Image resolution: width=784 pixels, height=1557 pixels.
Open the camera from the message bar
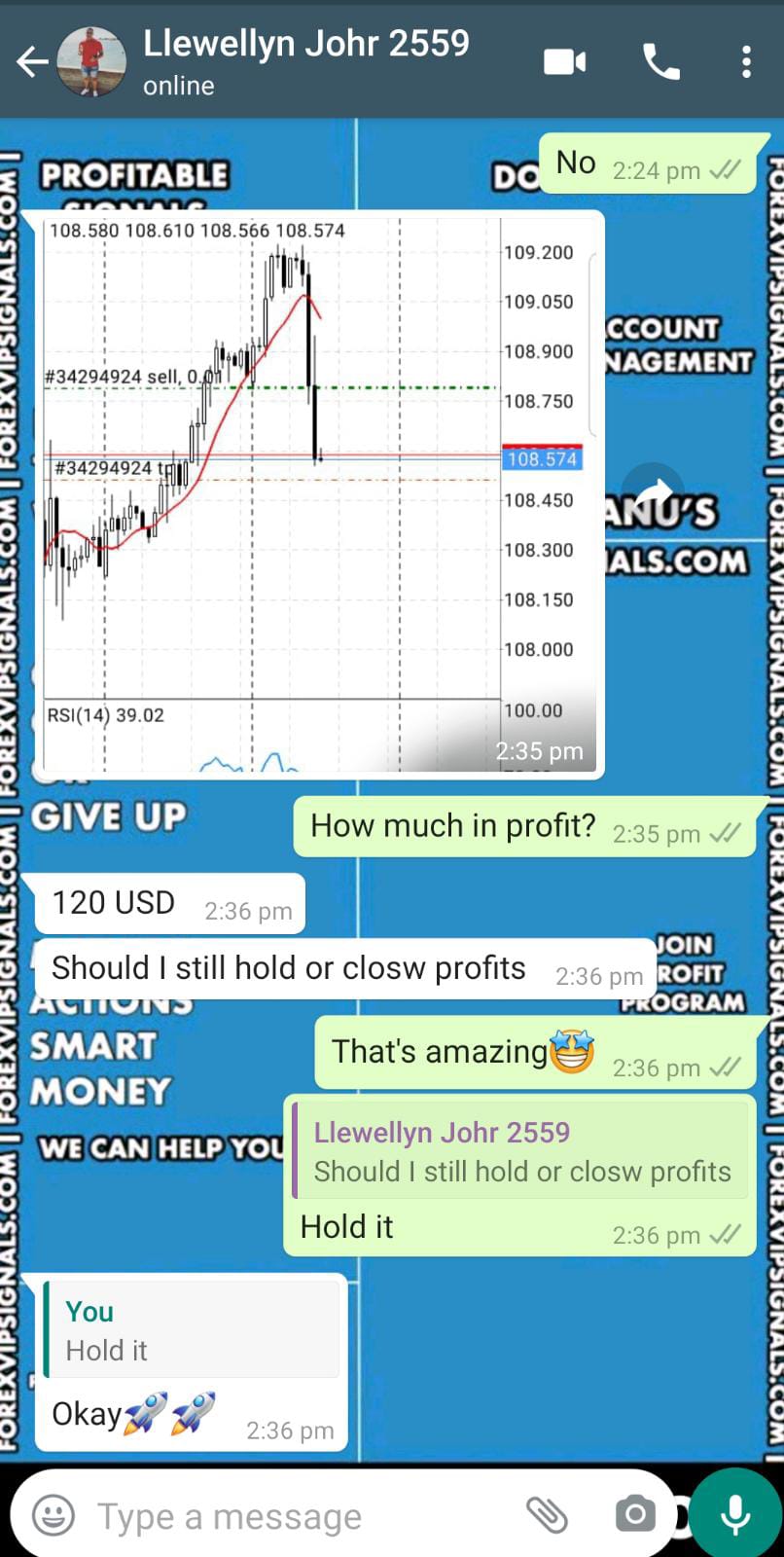pyautogui.click(x=635, y=1514)
